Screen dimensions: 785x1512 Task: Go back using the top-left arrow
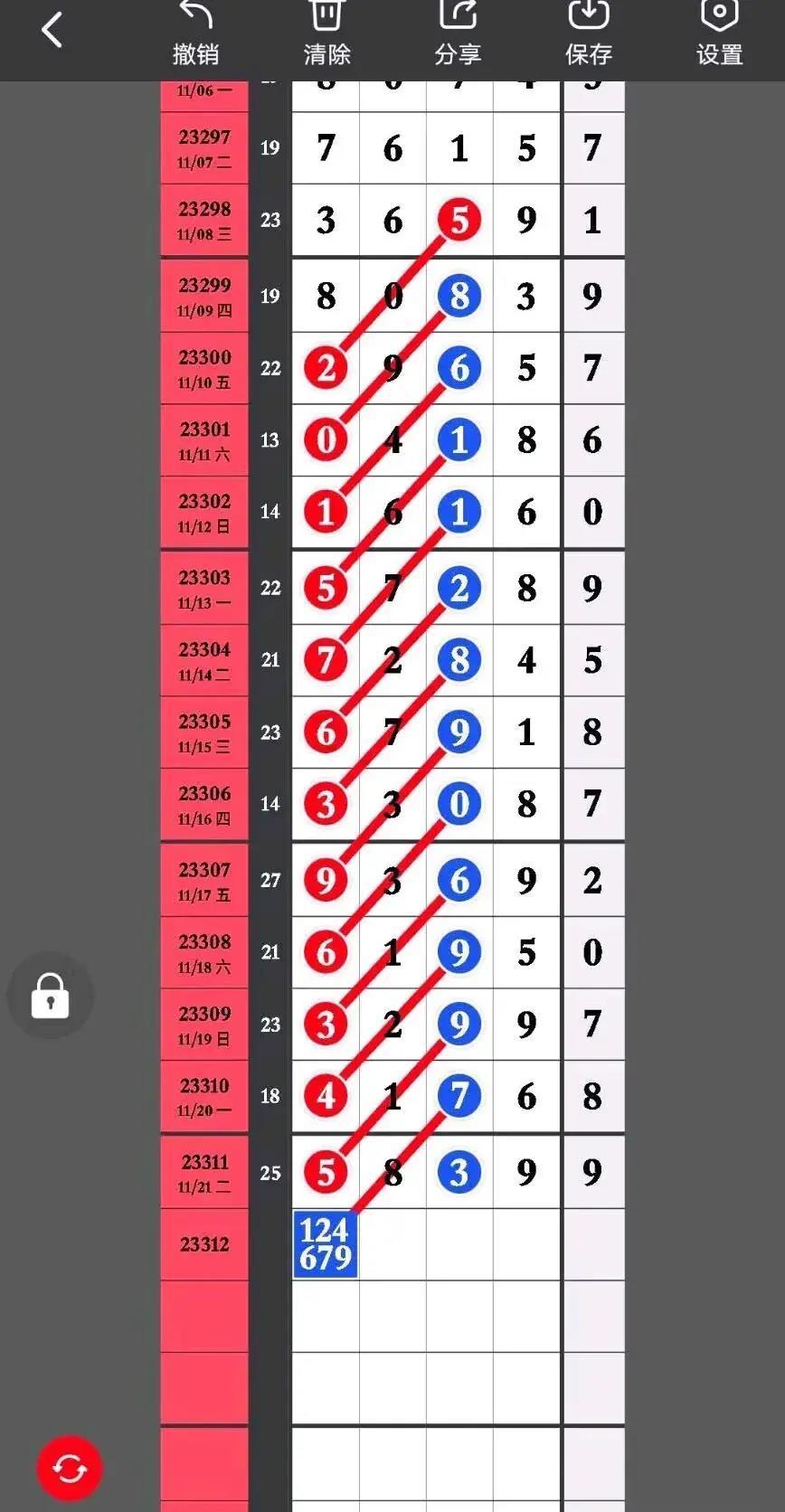click(52, 30)
